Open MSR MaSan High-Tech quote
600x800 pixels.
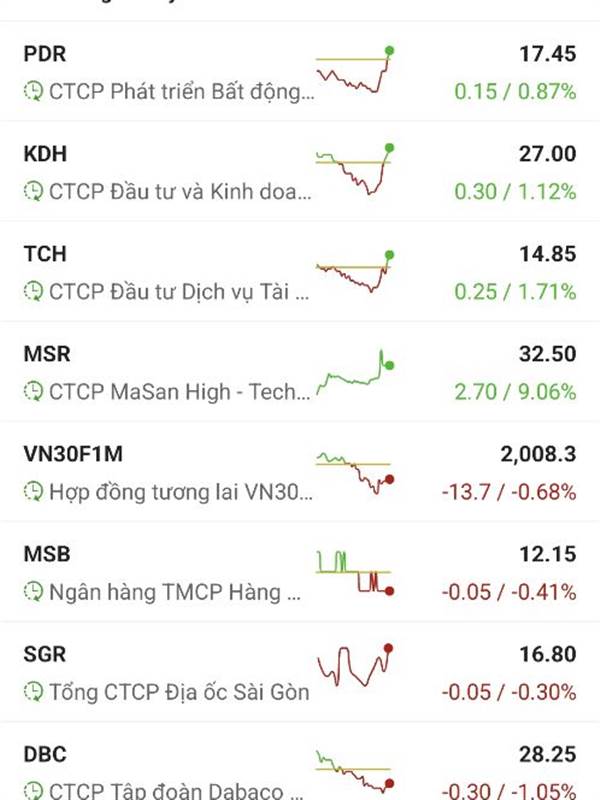[x=300, y=372]
